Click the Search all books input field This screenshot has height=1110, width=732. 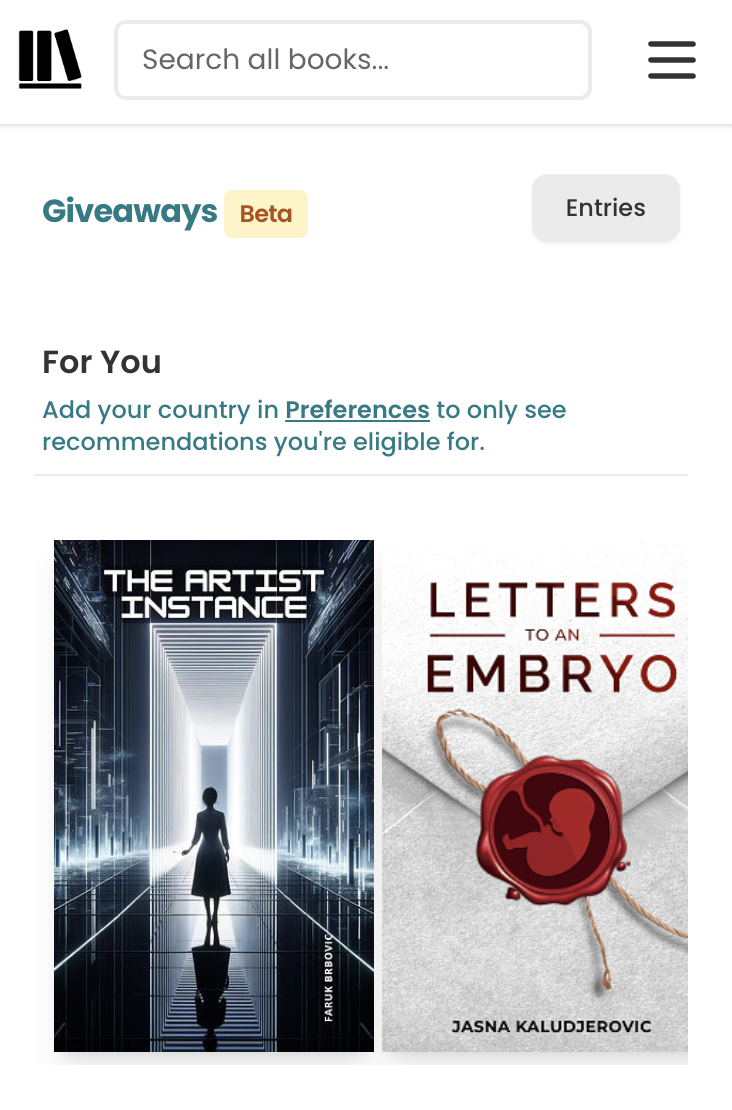[352, 59]
